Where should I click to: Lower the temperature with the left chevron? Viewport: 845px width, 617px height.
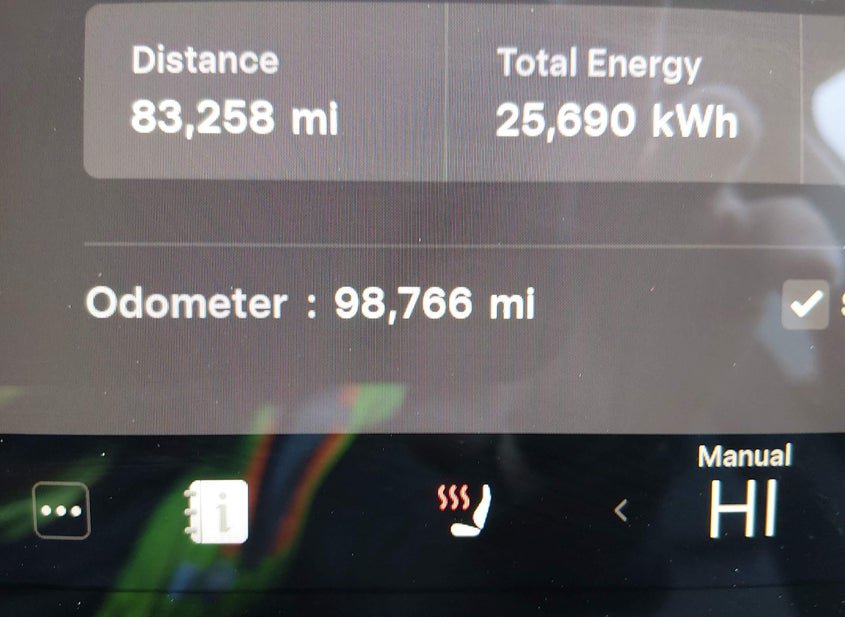[x=621, y=511]
